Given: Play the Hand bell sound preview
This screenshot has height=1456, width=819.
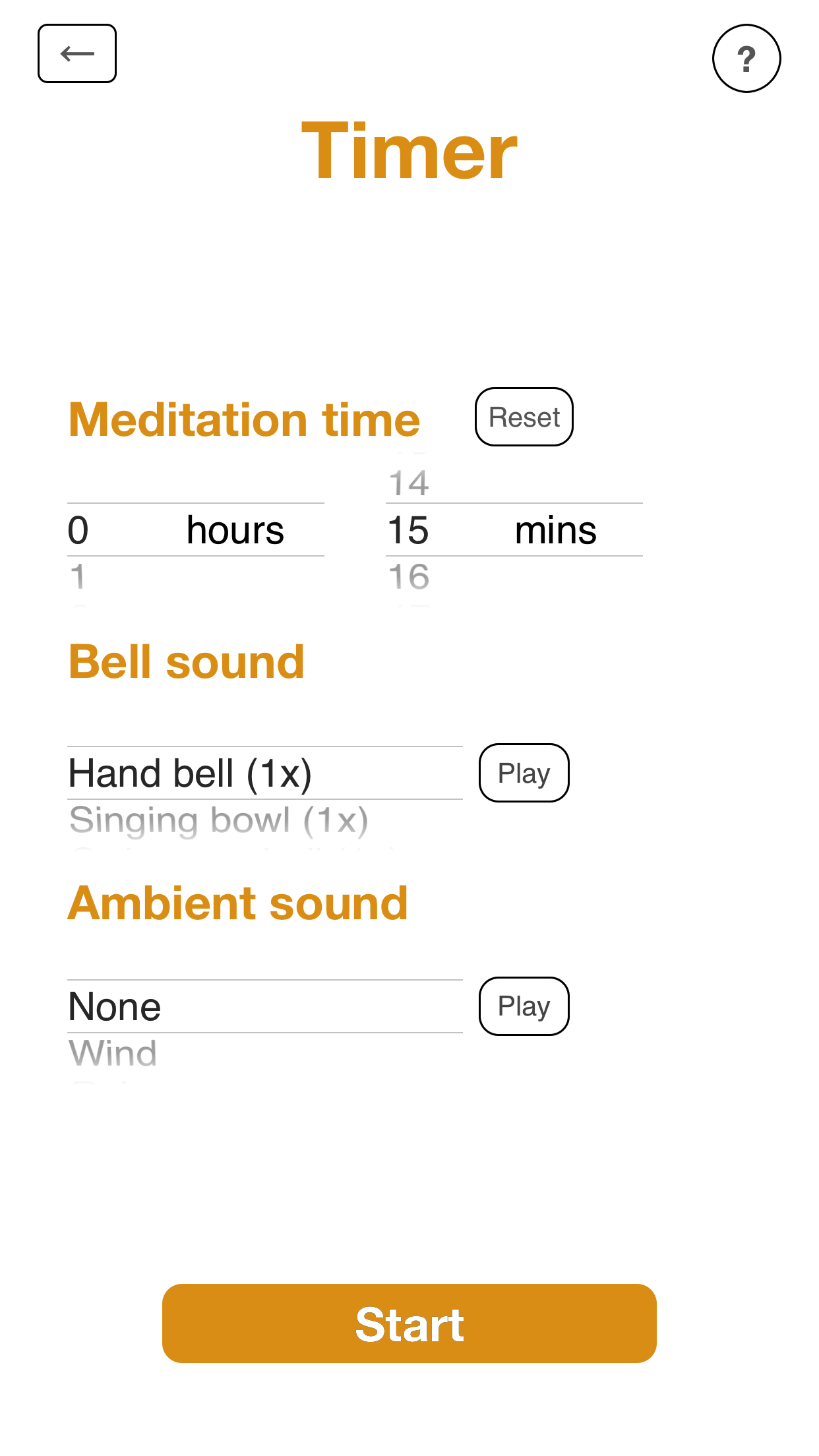Looking at the screenshot, I should pos(524,773).
